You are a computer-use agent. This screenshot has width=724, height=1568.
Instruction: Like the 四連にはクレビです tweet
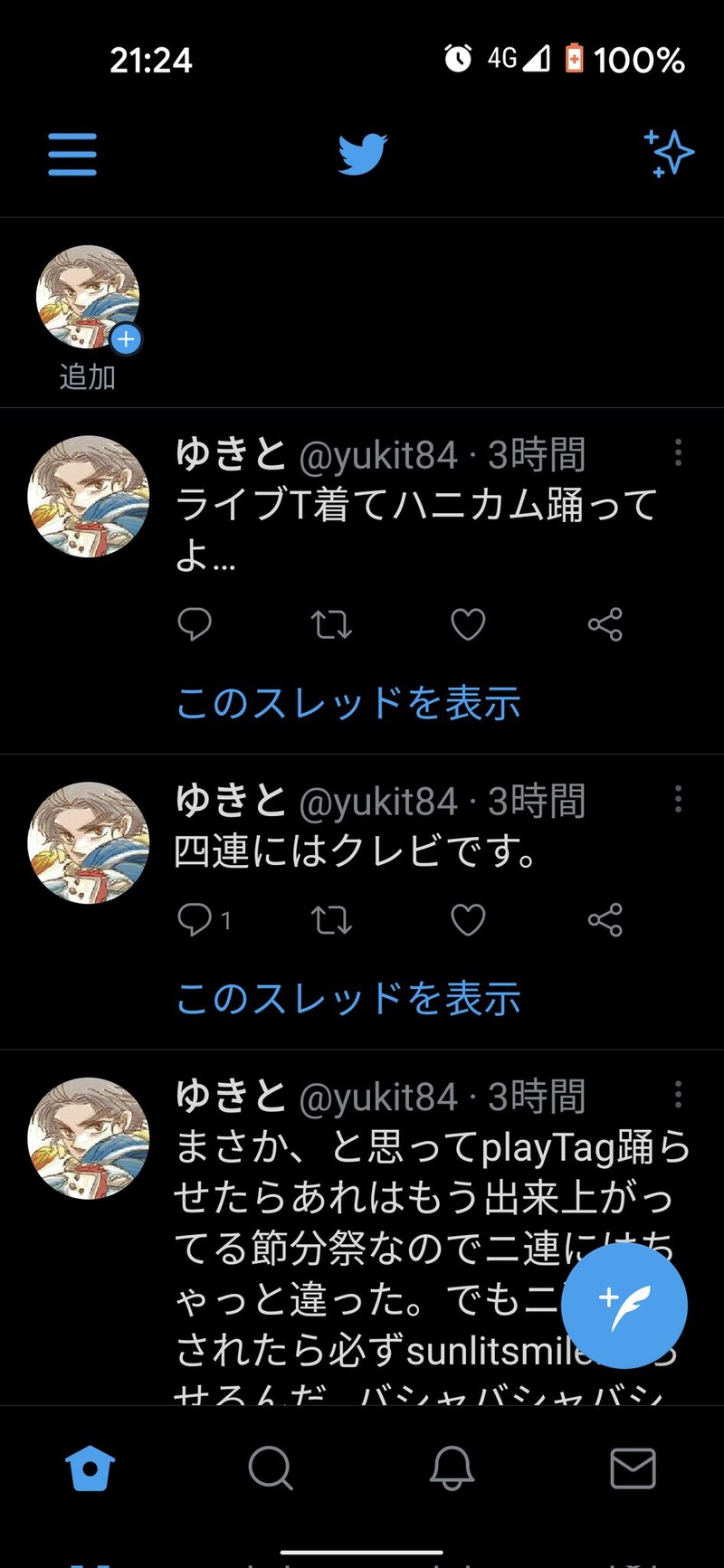click(x=468, y=920)
